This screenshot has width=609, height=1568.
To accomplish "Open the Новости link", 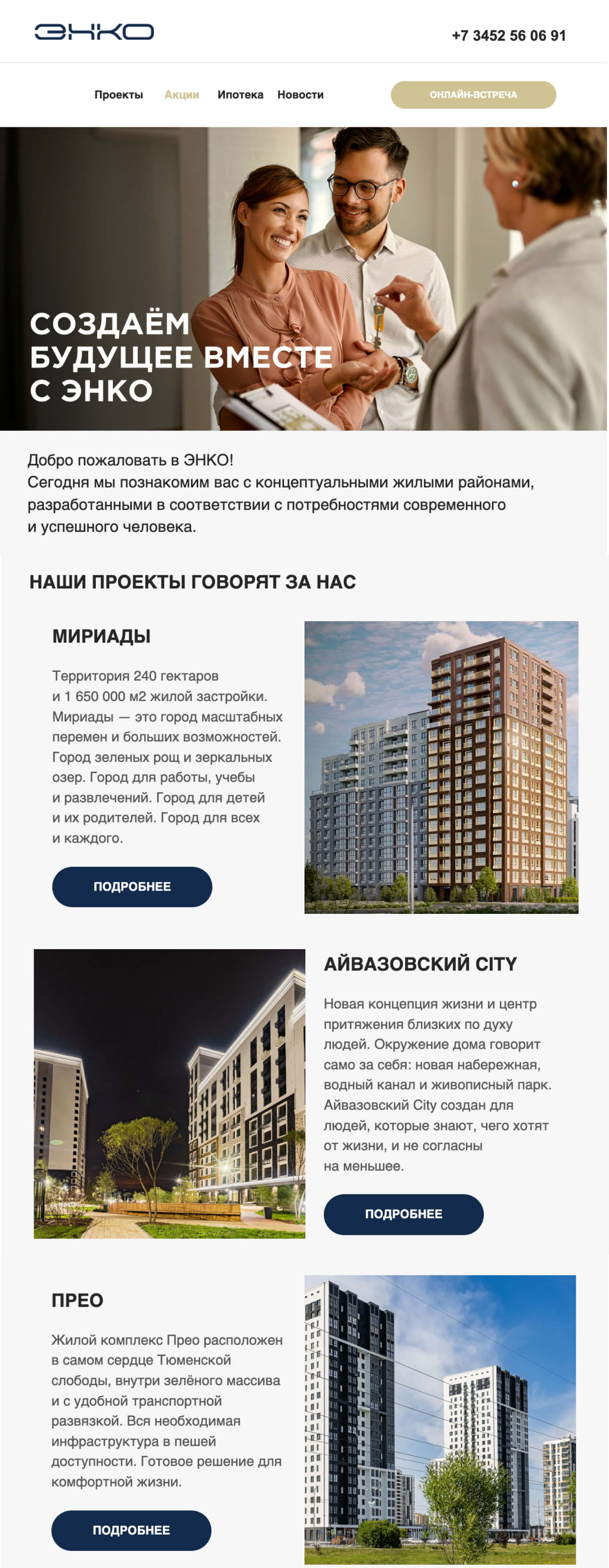I will tap(300, 95).
